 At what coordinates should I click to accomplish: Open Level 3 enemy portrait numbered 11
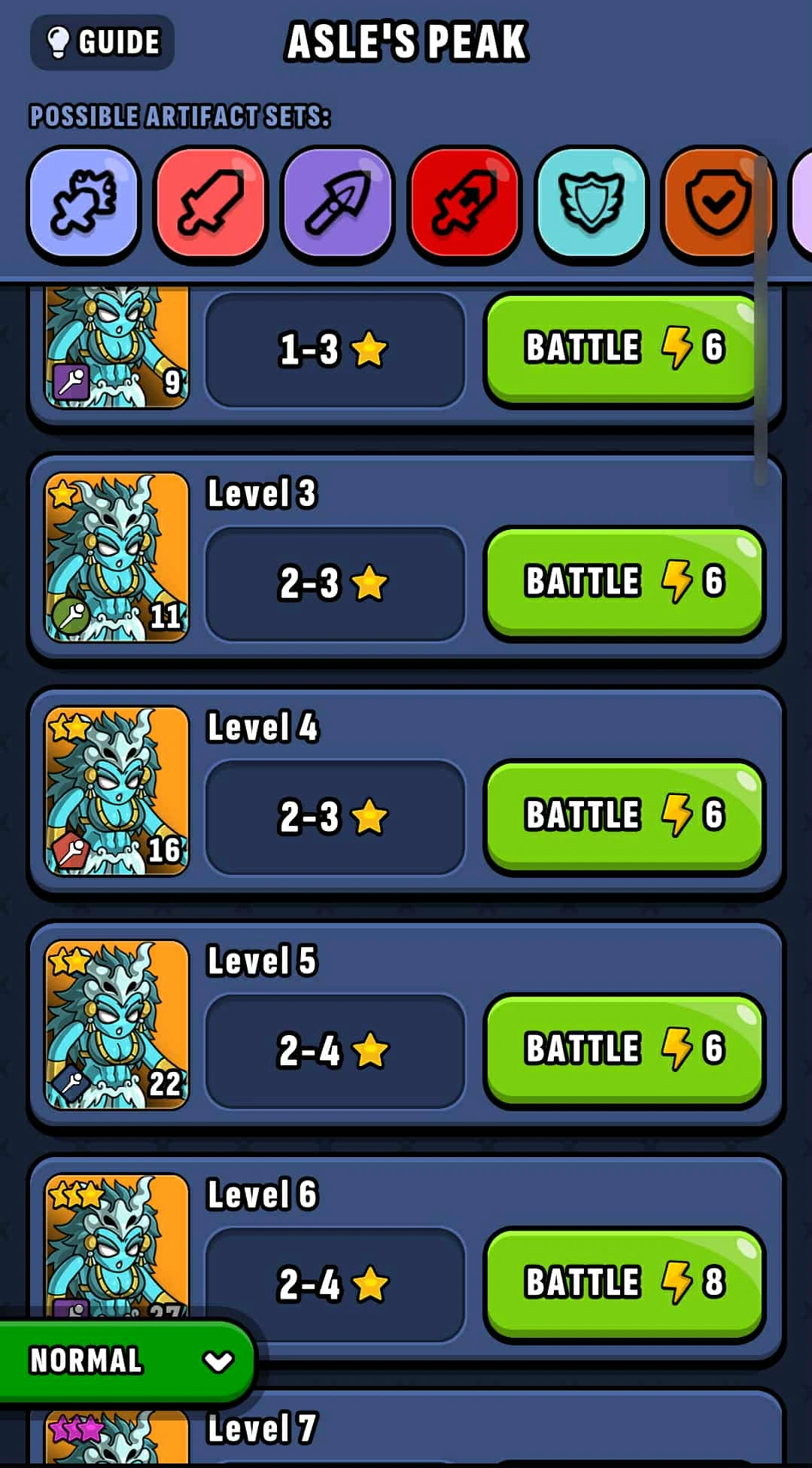click(117, 557)
